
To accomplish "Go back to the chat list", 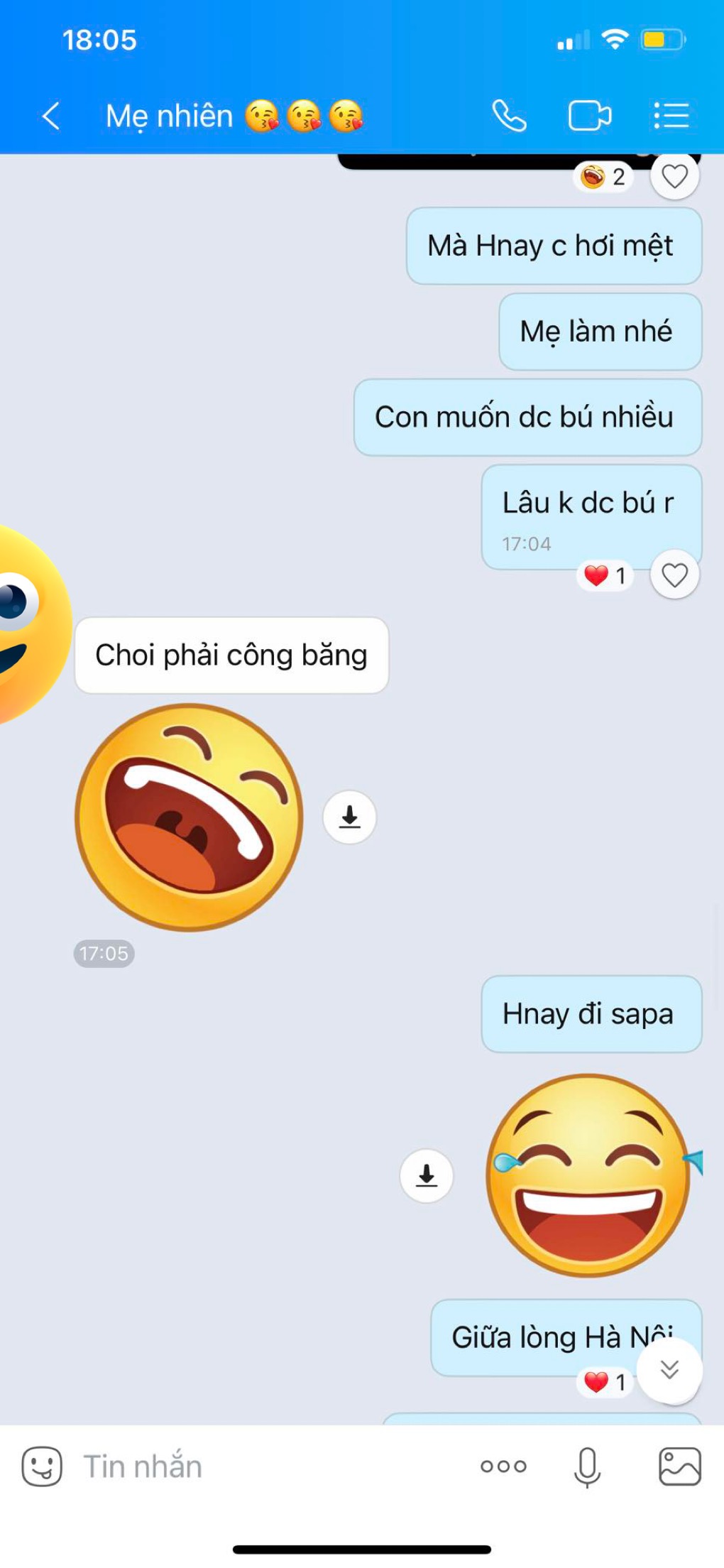I will (x=51, y=116).
